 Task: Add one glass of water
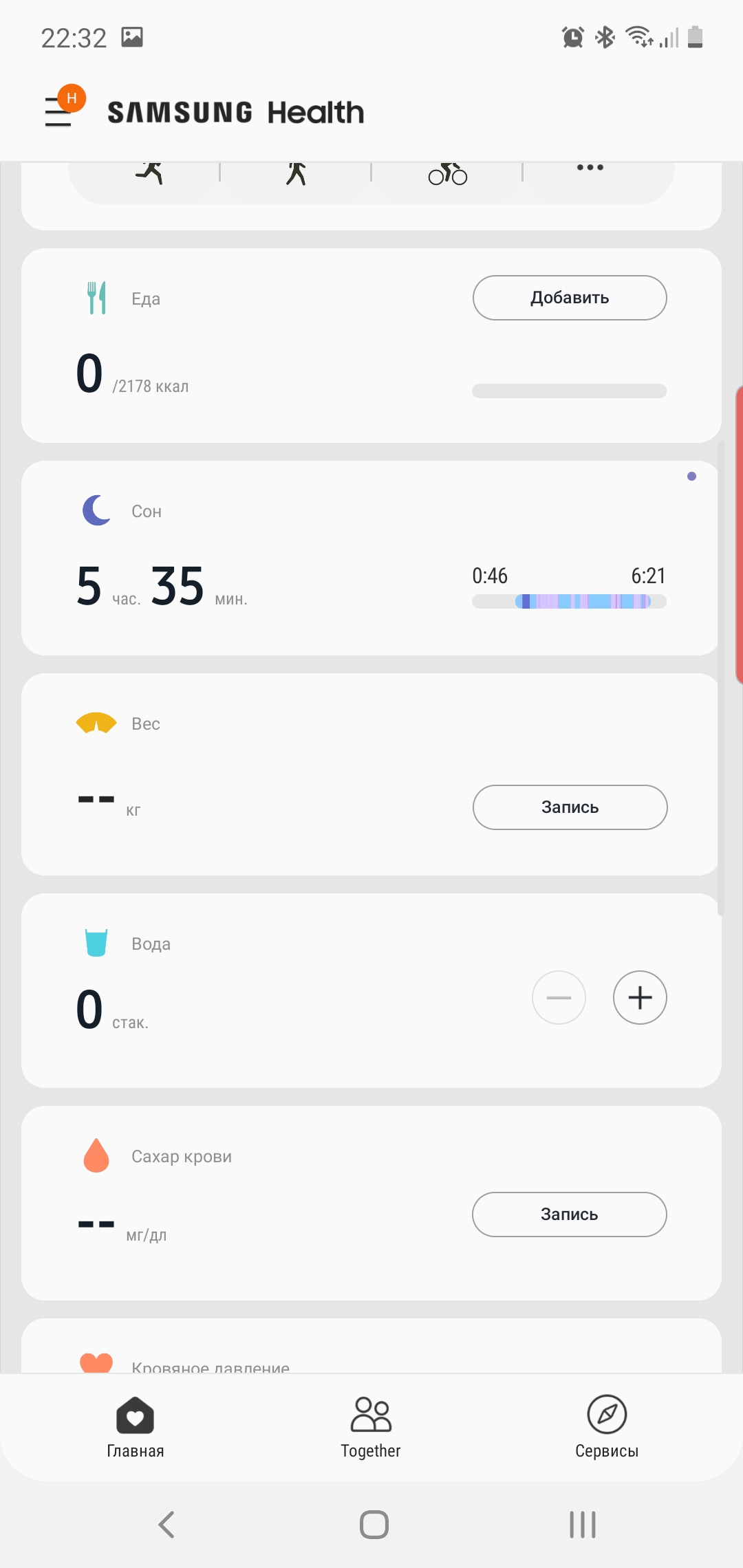[x=640, y=997]
